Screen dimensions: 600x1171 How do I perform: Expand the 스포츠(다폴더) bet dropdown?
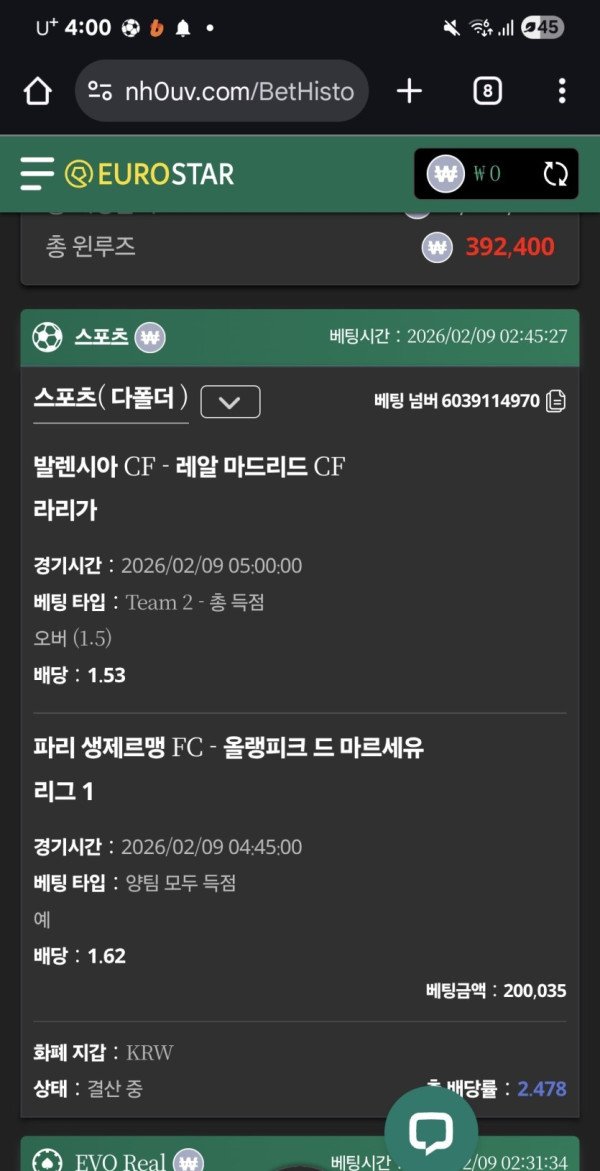[x=230, y=402]
